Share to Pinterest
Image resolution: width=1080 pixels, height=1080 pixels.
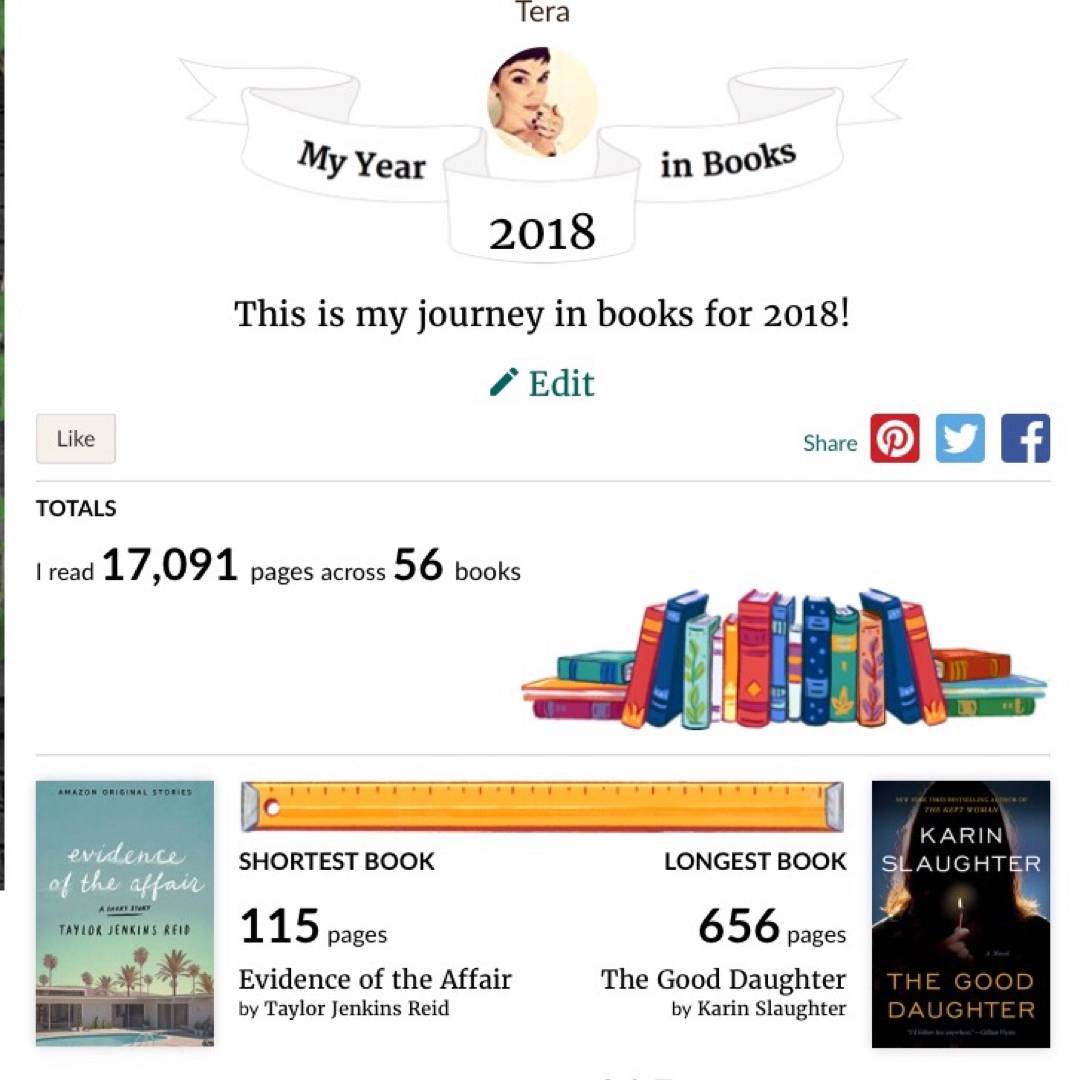[894, 439]
